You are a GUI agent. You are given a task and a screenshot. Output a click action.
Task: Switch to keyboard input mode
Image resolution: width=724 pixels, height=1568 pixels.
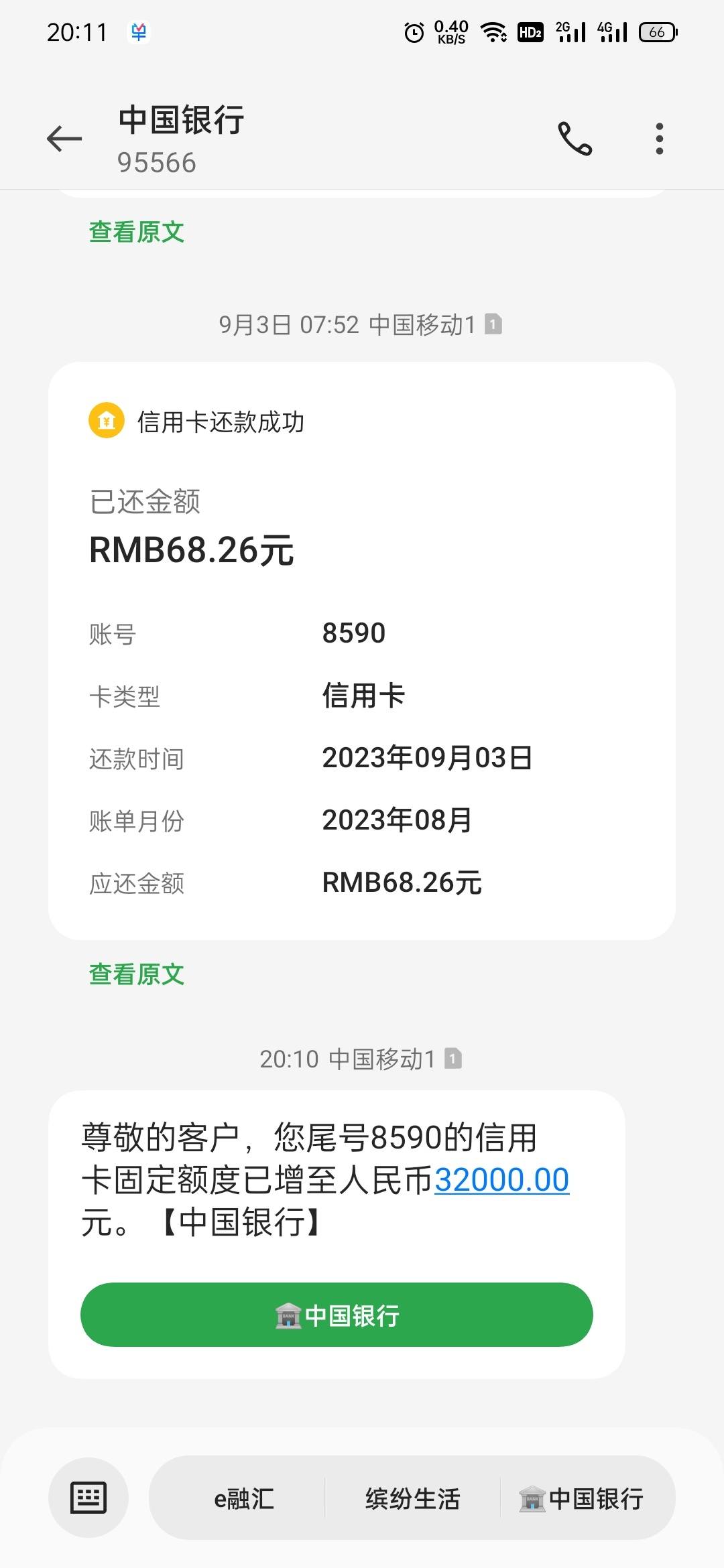point(88,1497)
